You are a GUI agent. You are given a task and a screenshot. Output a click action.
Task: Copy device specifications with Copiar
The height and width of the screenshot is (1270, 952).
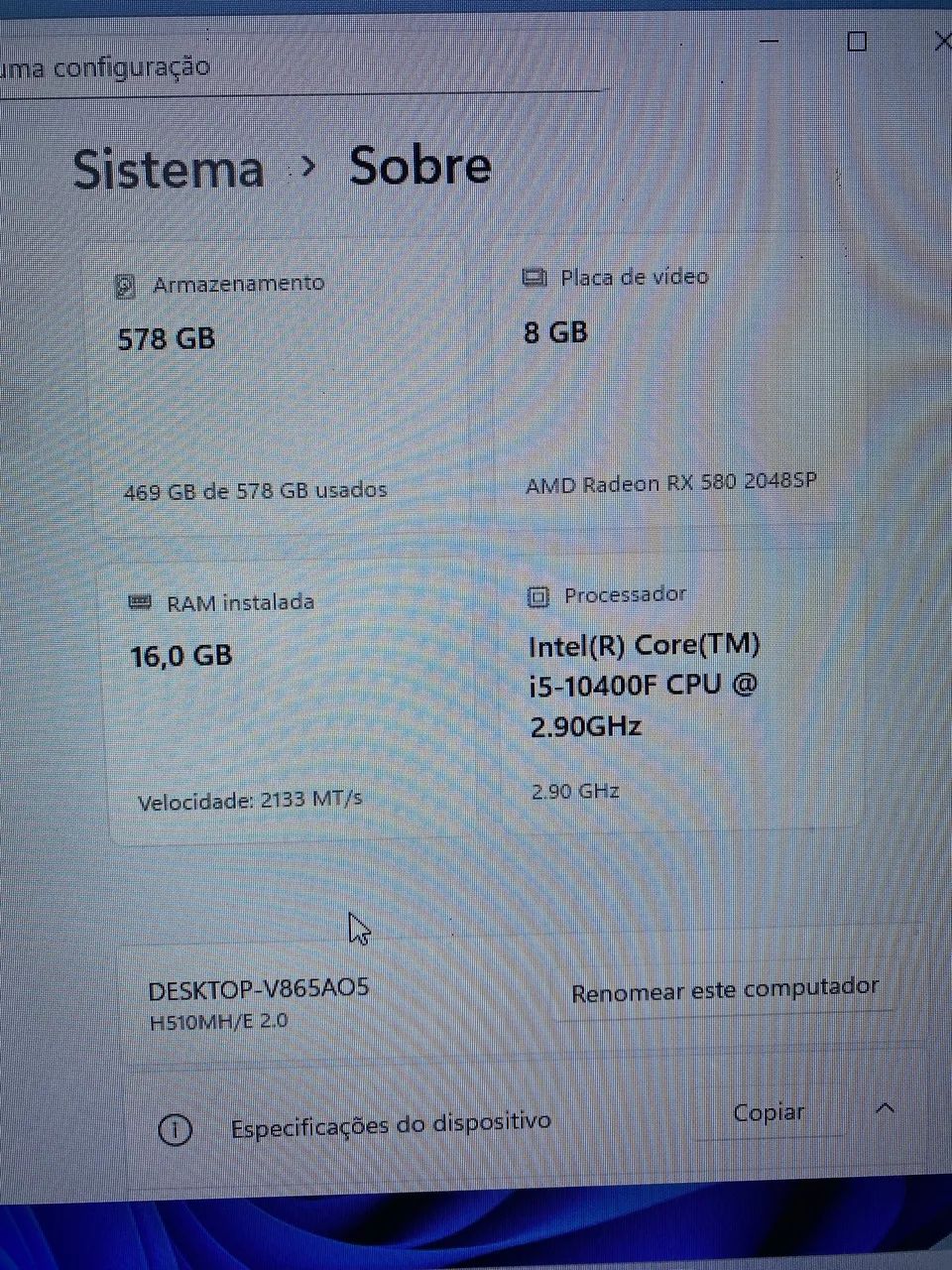[x=768, y=1113]
